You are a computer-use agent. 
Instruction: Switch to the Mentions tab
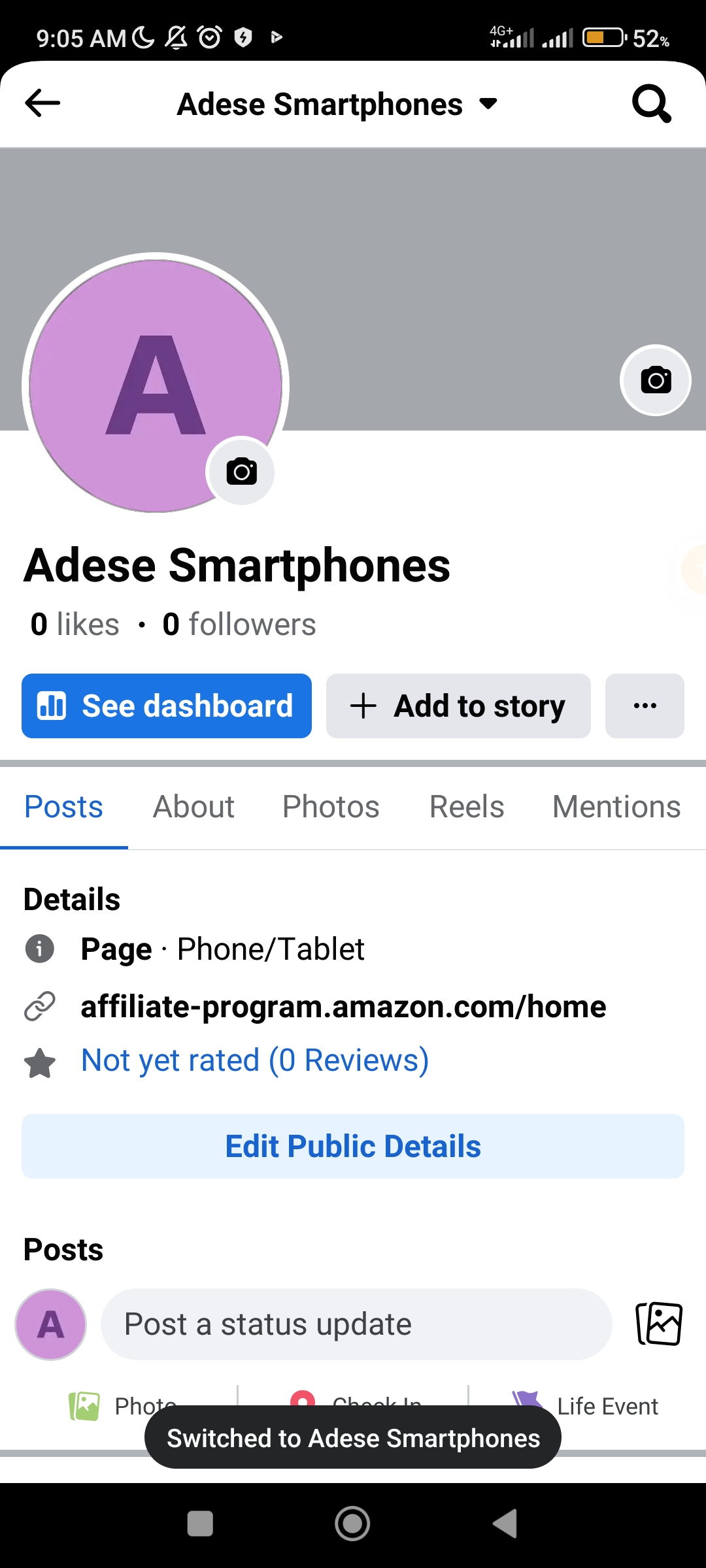616,807
